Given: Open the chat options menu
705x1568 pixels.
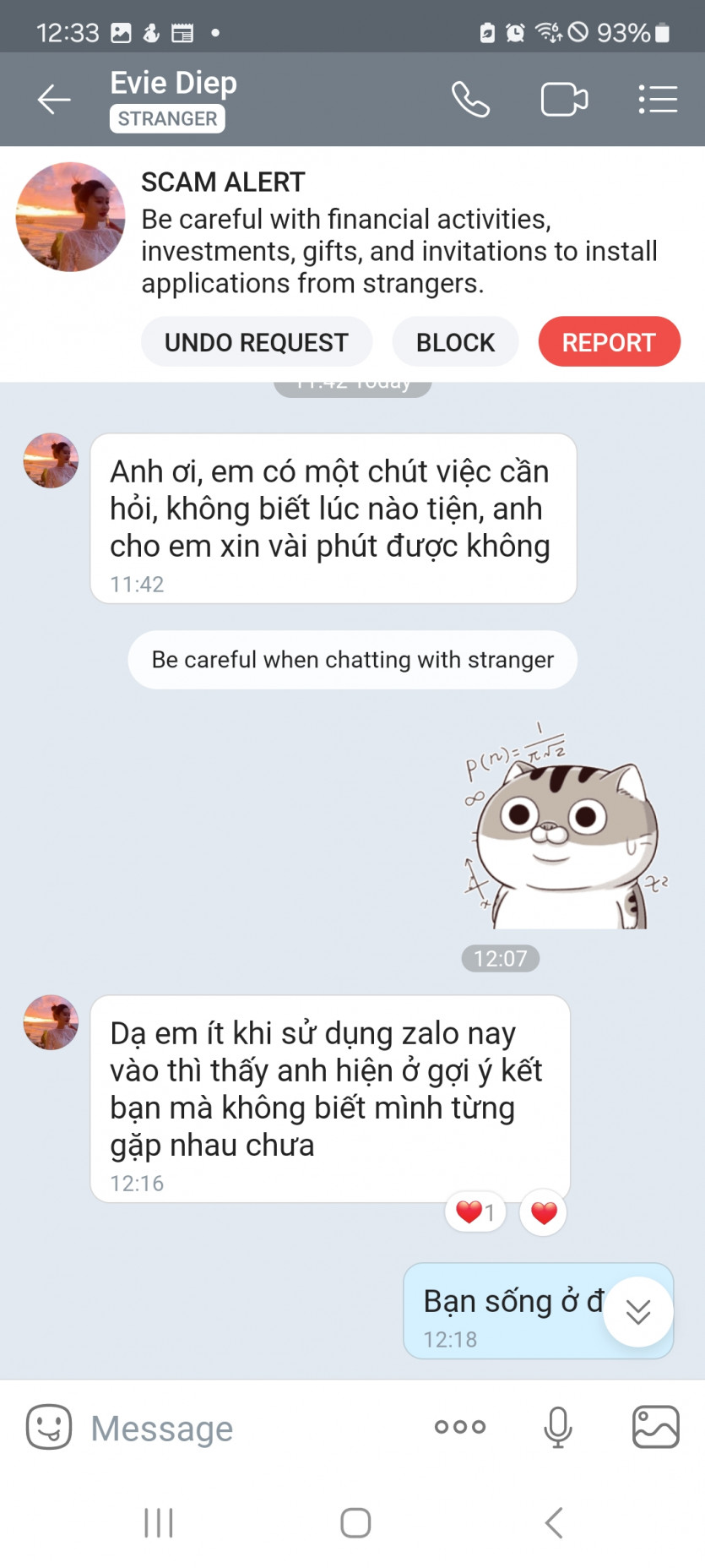Looking at the screenshot, I should [658, 100].
